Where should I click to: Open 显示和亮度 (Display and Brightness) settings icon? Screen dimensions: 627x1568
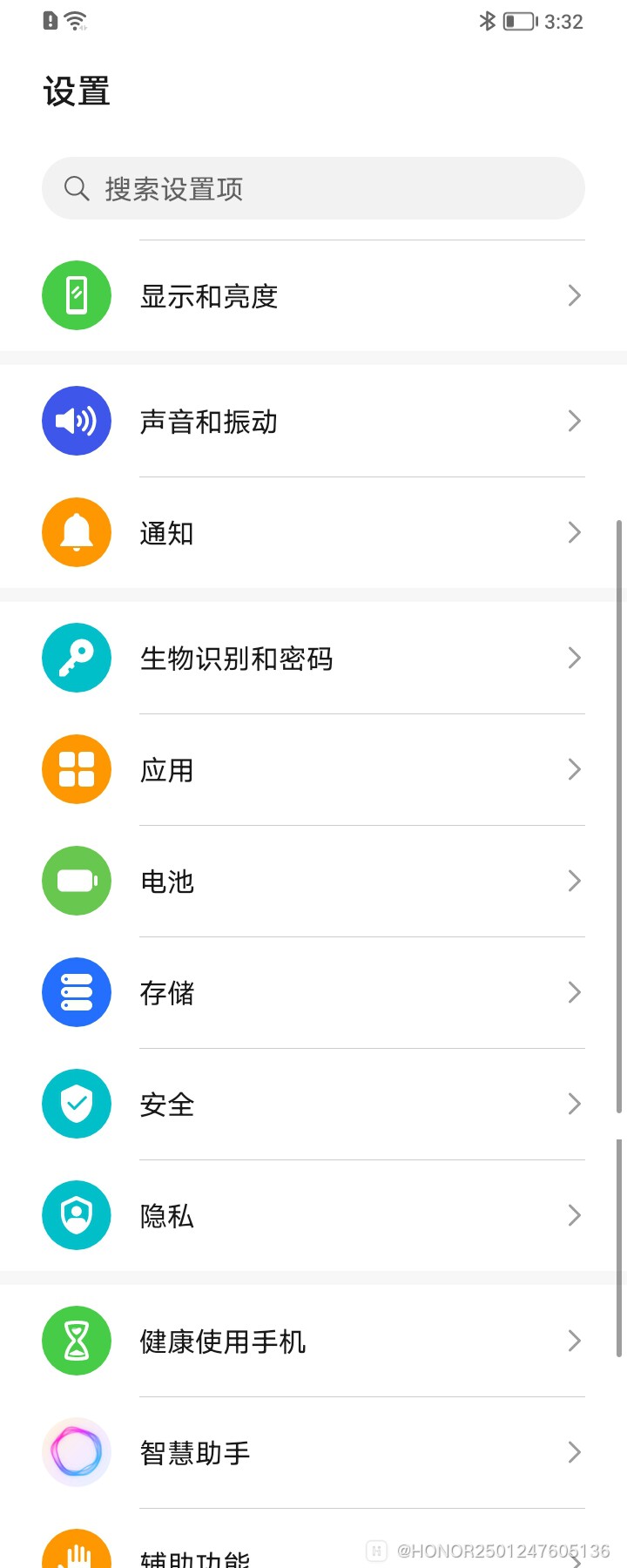[x=77, y=295]
